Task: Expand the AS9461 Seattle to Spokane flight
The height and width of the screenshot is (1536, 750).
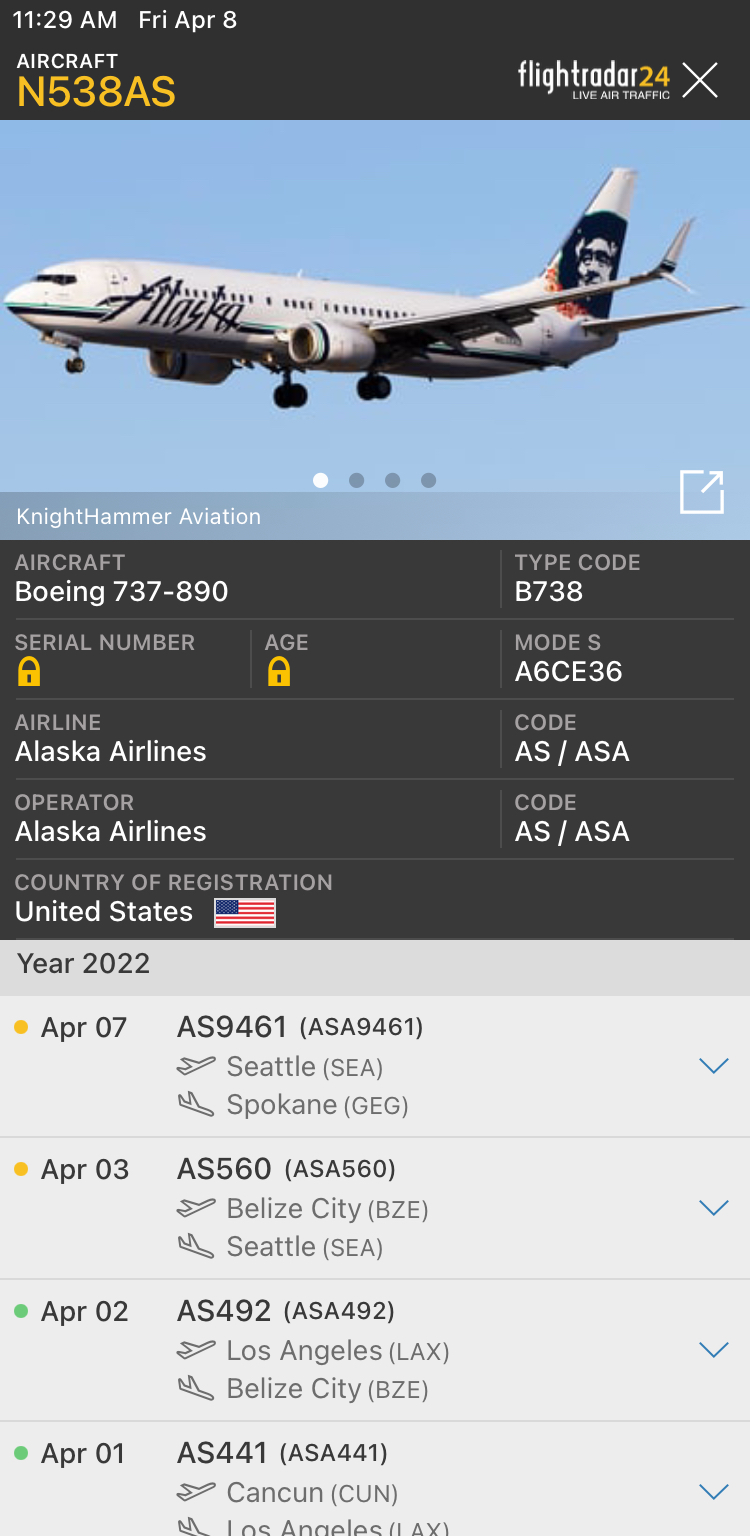Action: click(x=713, y=1066)
